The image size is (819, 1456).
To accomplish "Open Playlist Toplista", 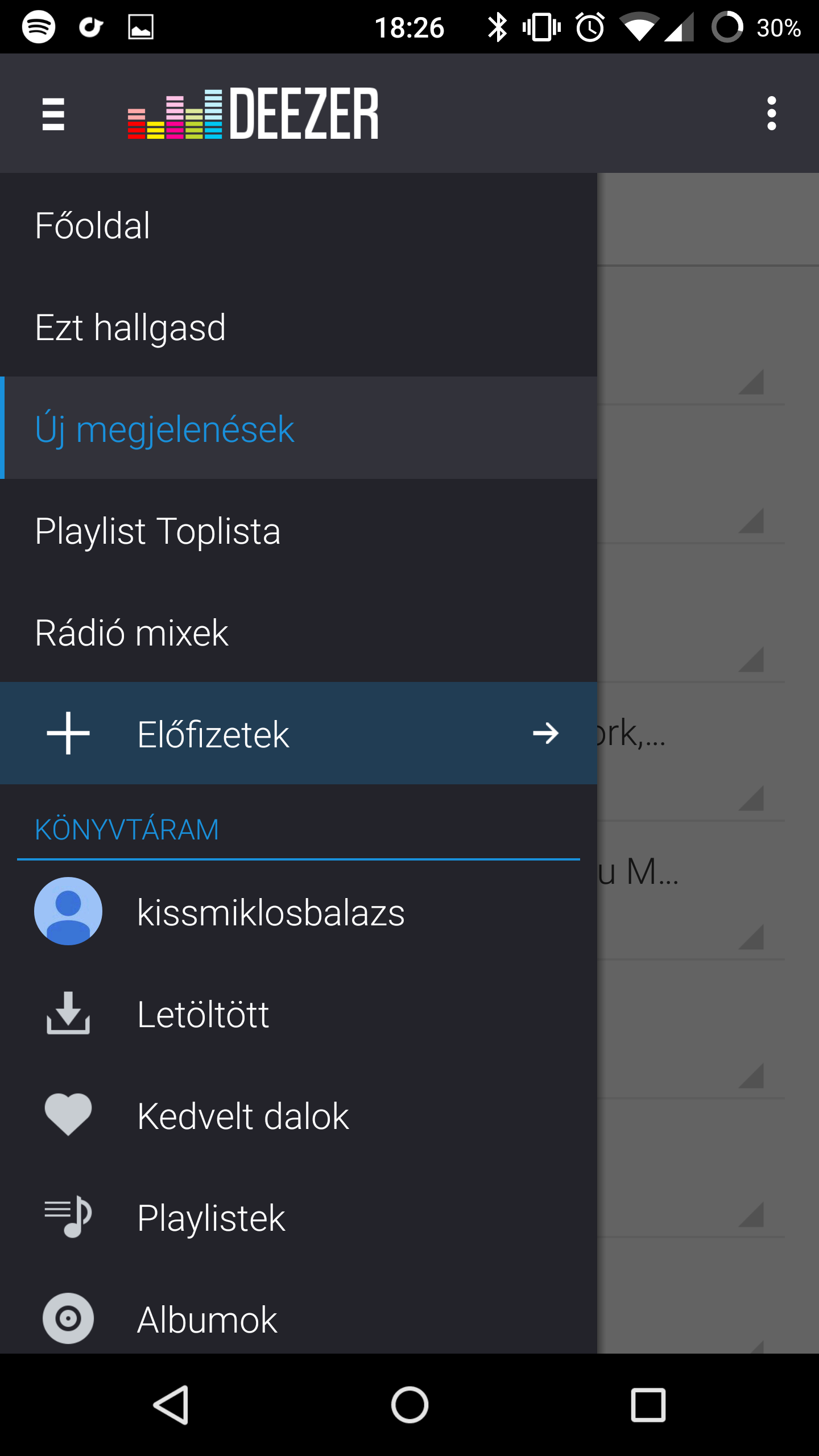I will 158,531.
